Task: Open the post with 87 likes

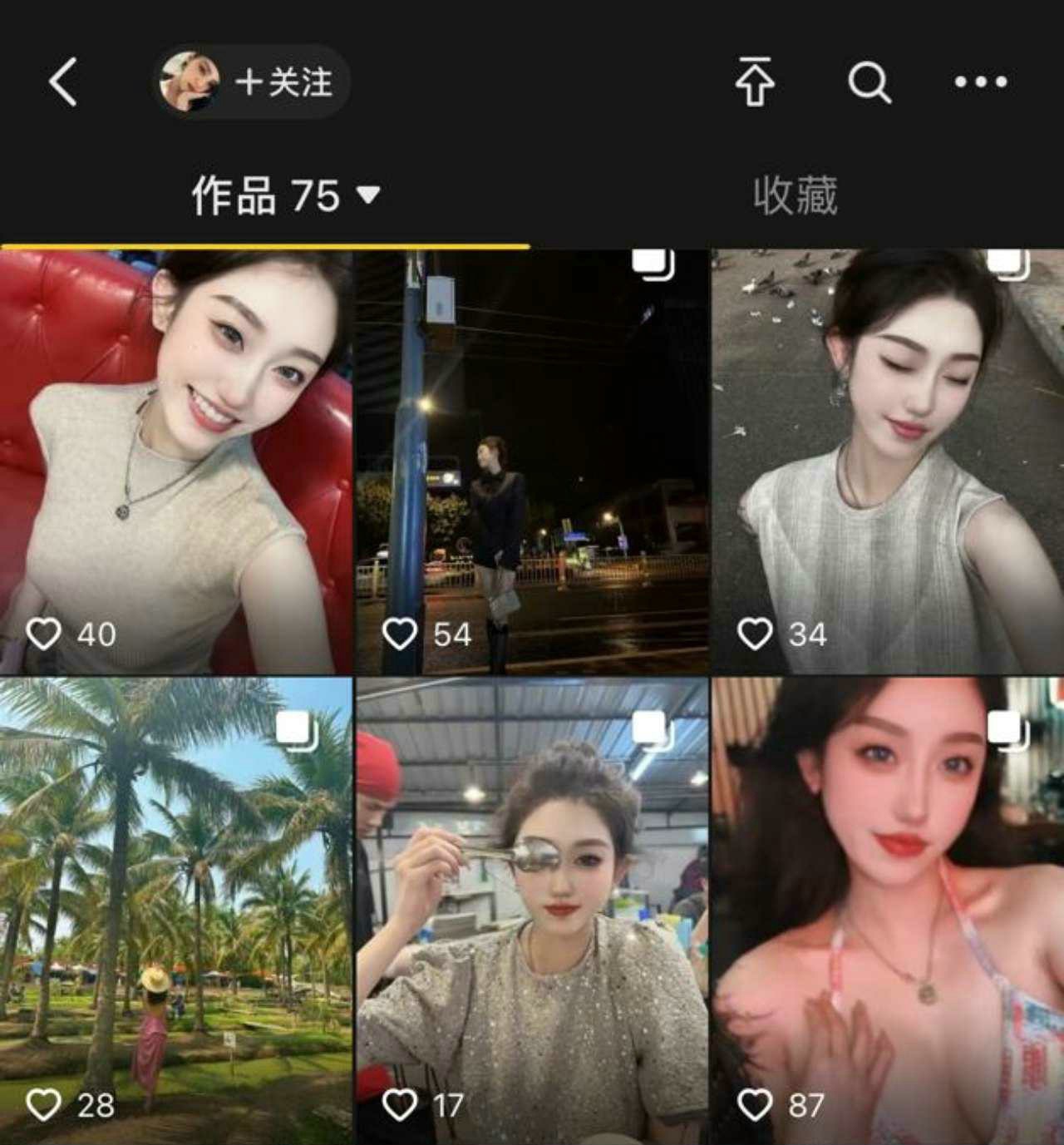Action: pyautogui.click(x=888, y=911)
